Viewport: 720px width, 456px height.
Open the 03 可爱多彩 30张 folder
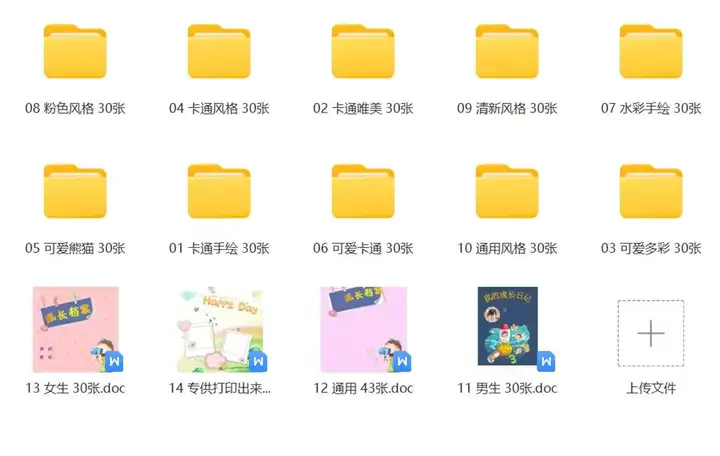(651, 192)
